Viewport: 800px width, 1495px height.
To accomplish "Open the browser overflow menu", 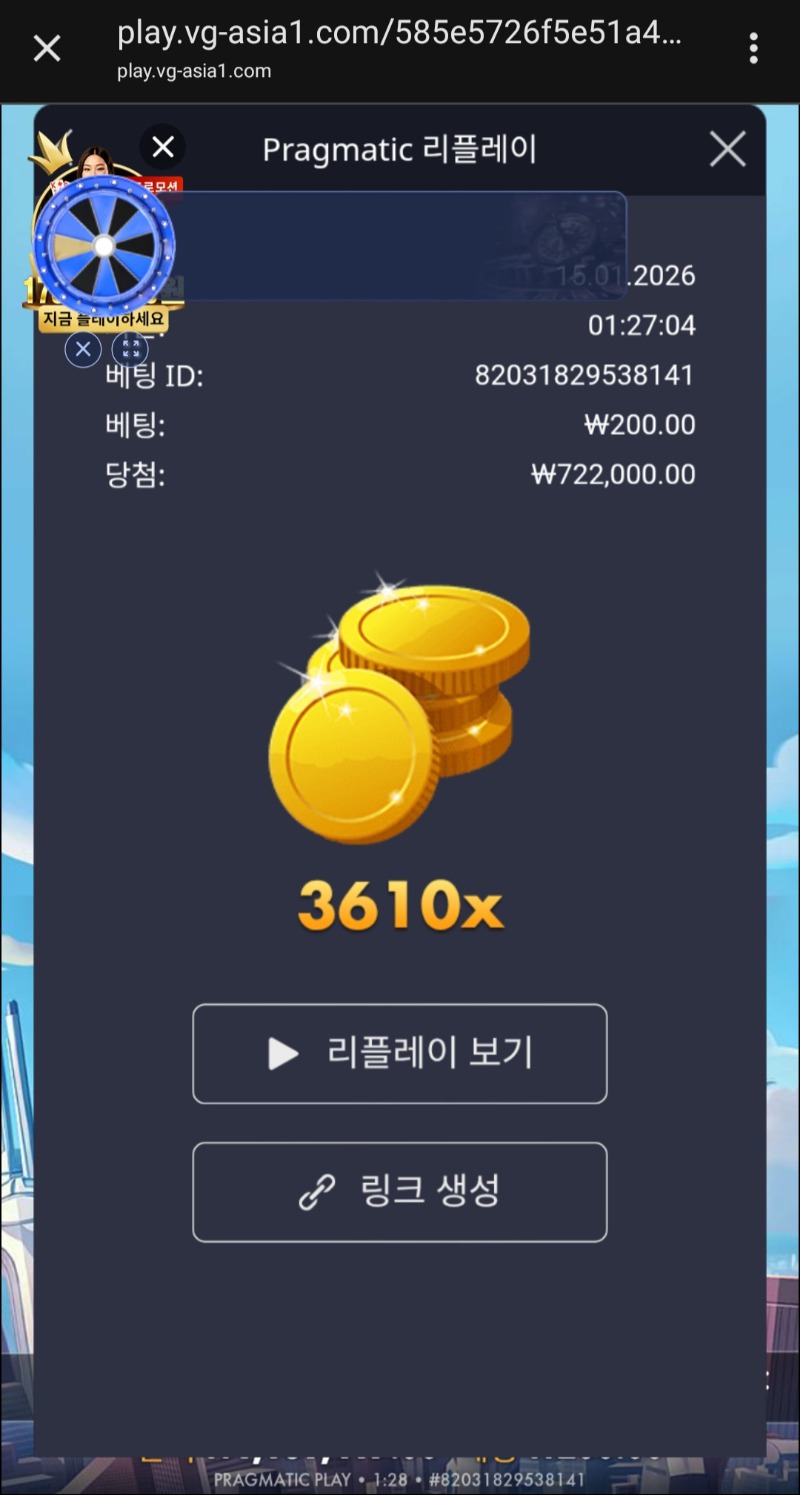I will tap(753, 48).
